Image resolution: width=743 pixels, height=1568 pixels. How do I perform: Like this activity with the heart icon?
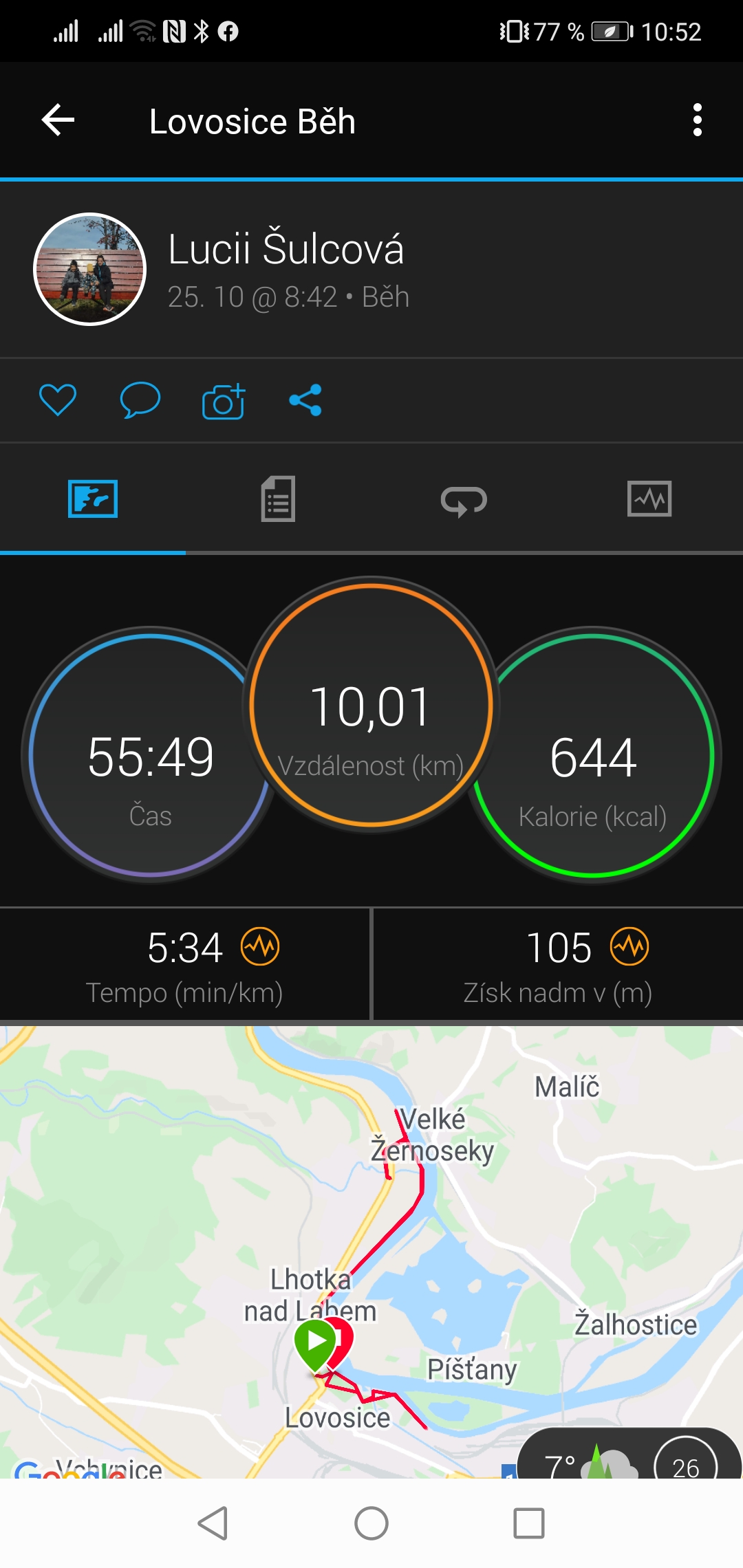click(58, 400)
